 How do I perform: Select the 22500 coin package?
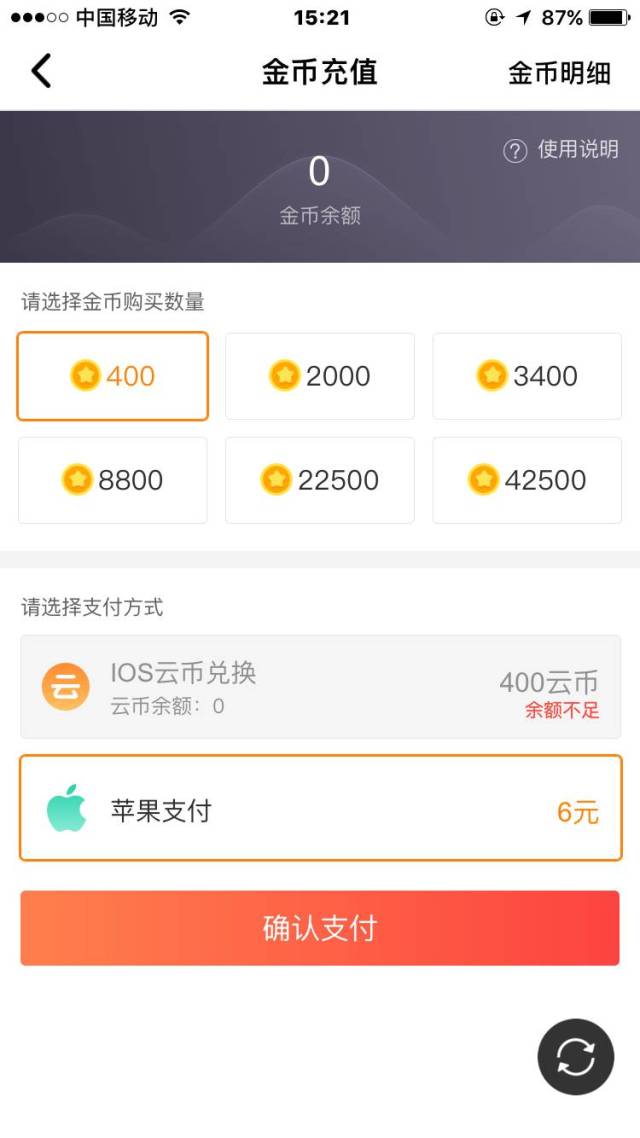(x=320, y=480)
